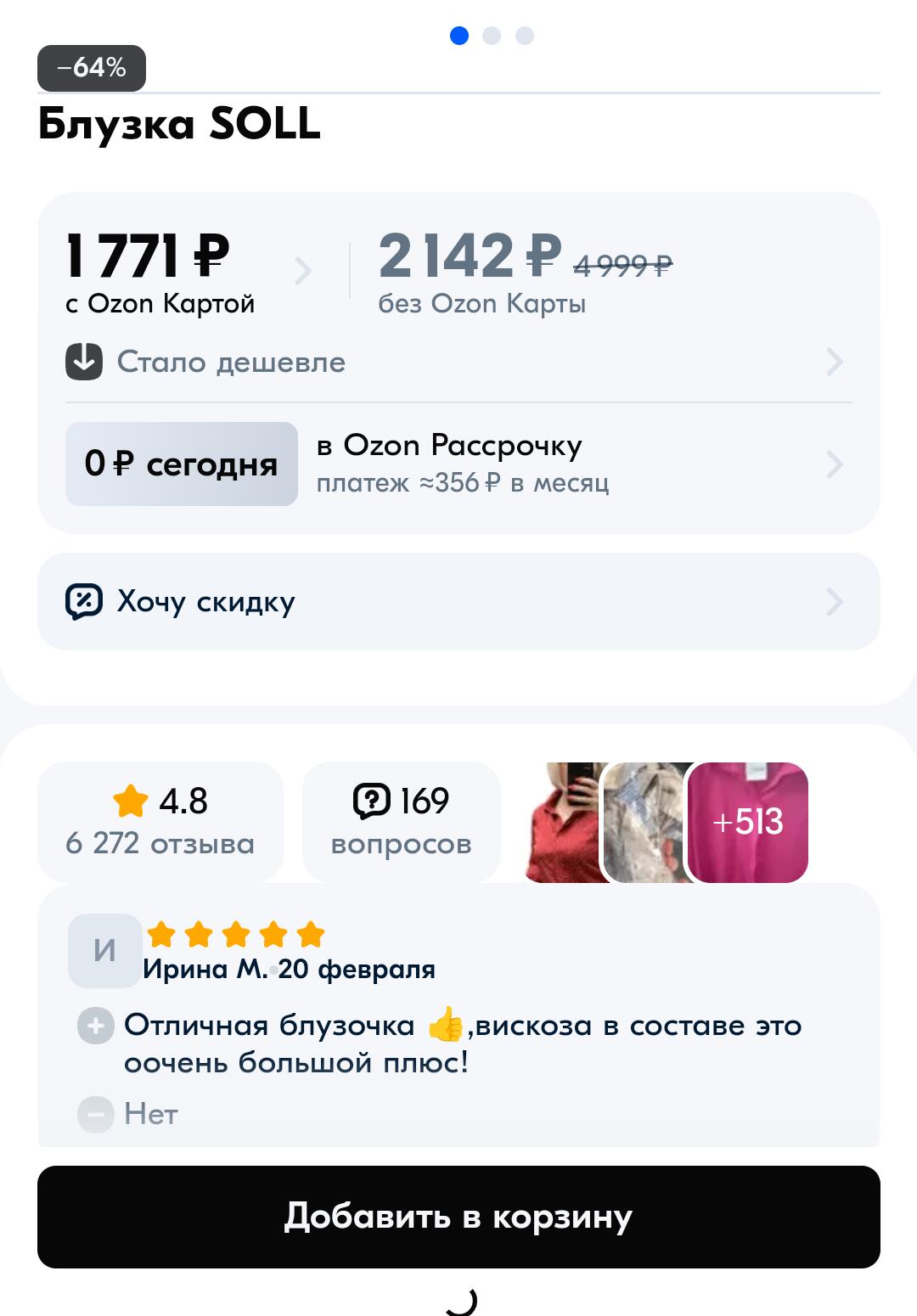
Task: Add the blouse to cart
Action: [x=458, y=1217]
